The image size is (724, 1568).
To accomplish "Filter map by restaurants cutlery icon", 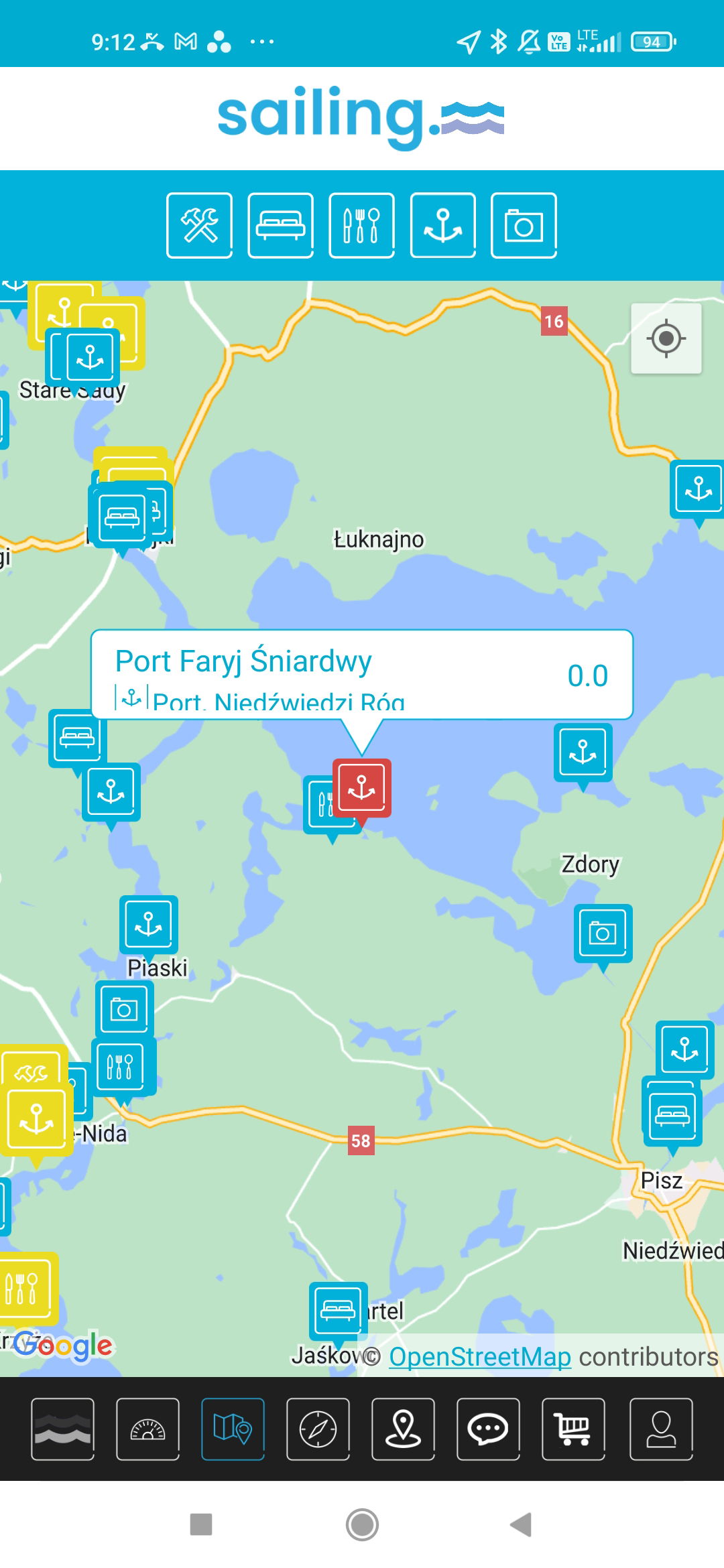I will pos(361,225).
